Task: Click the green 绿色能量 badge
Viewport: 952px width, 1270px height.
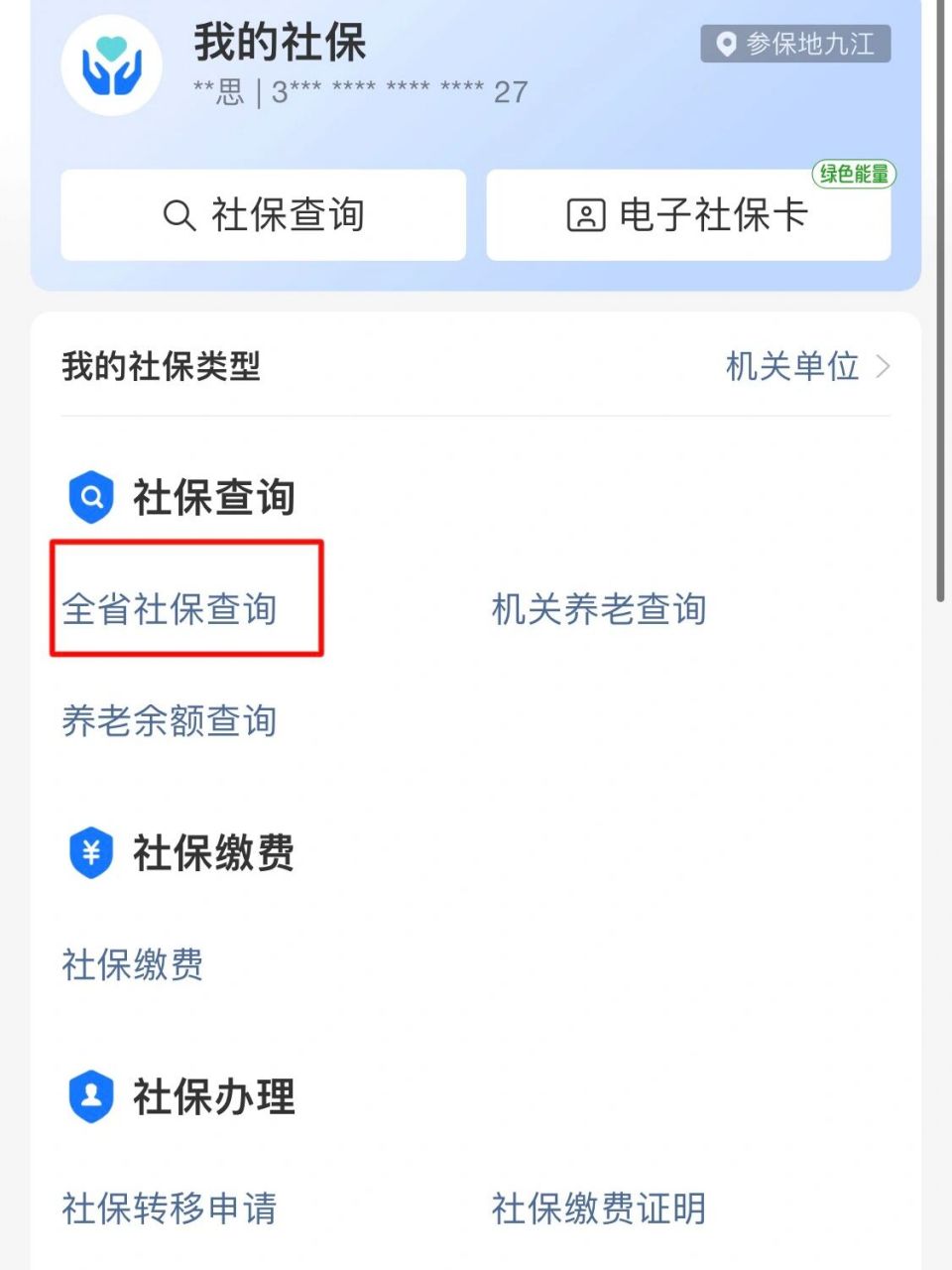Action: click(x=853, y=173)
